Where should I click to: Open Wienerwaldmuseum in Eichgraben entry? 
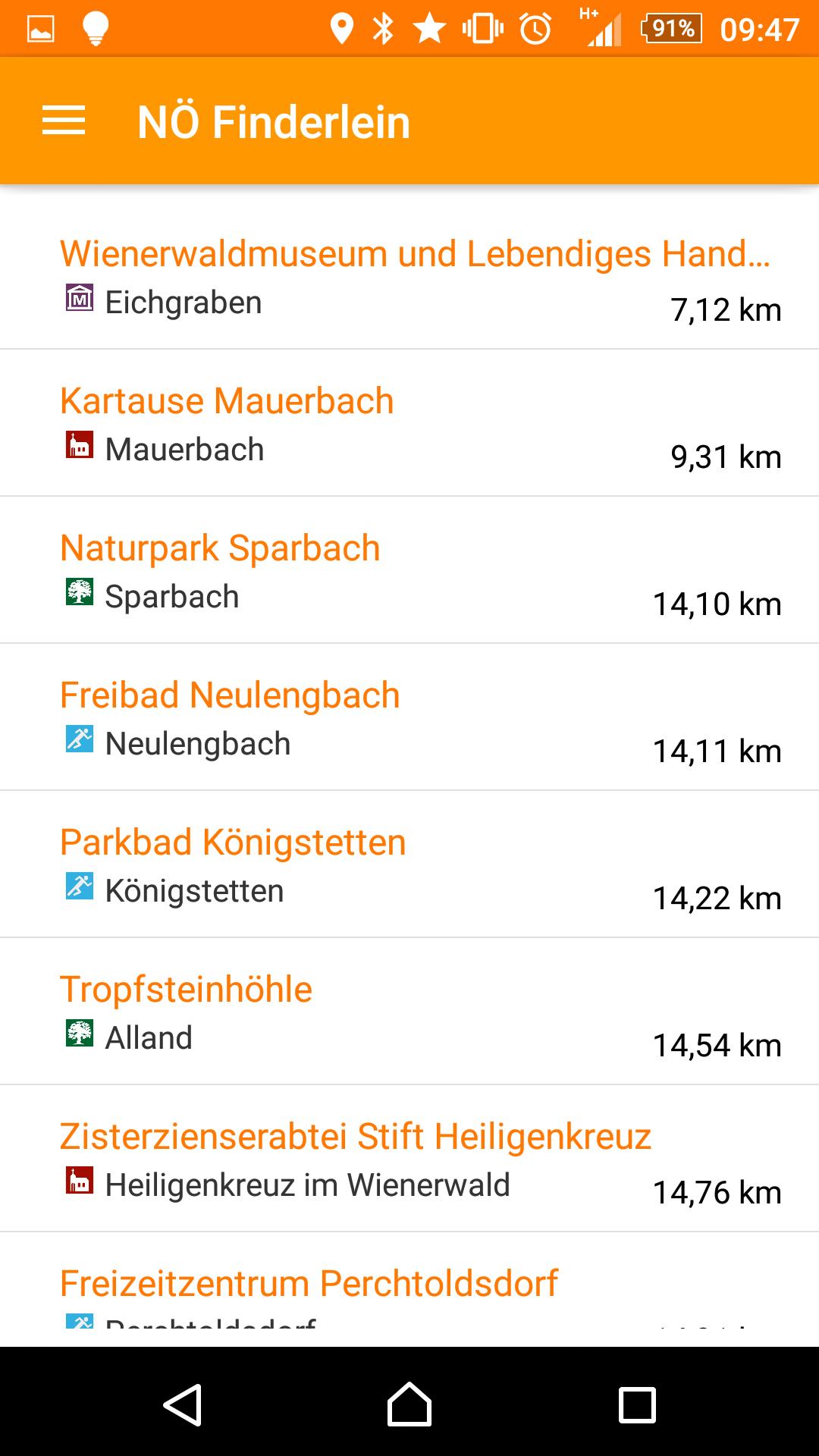tap(409, 276)
